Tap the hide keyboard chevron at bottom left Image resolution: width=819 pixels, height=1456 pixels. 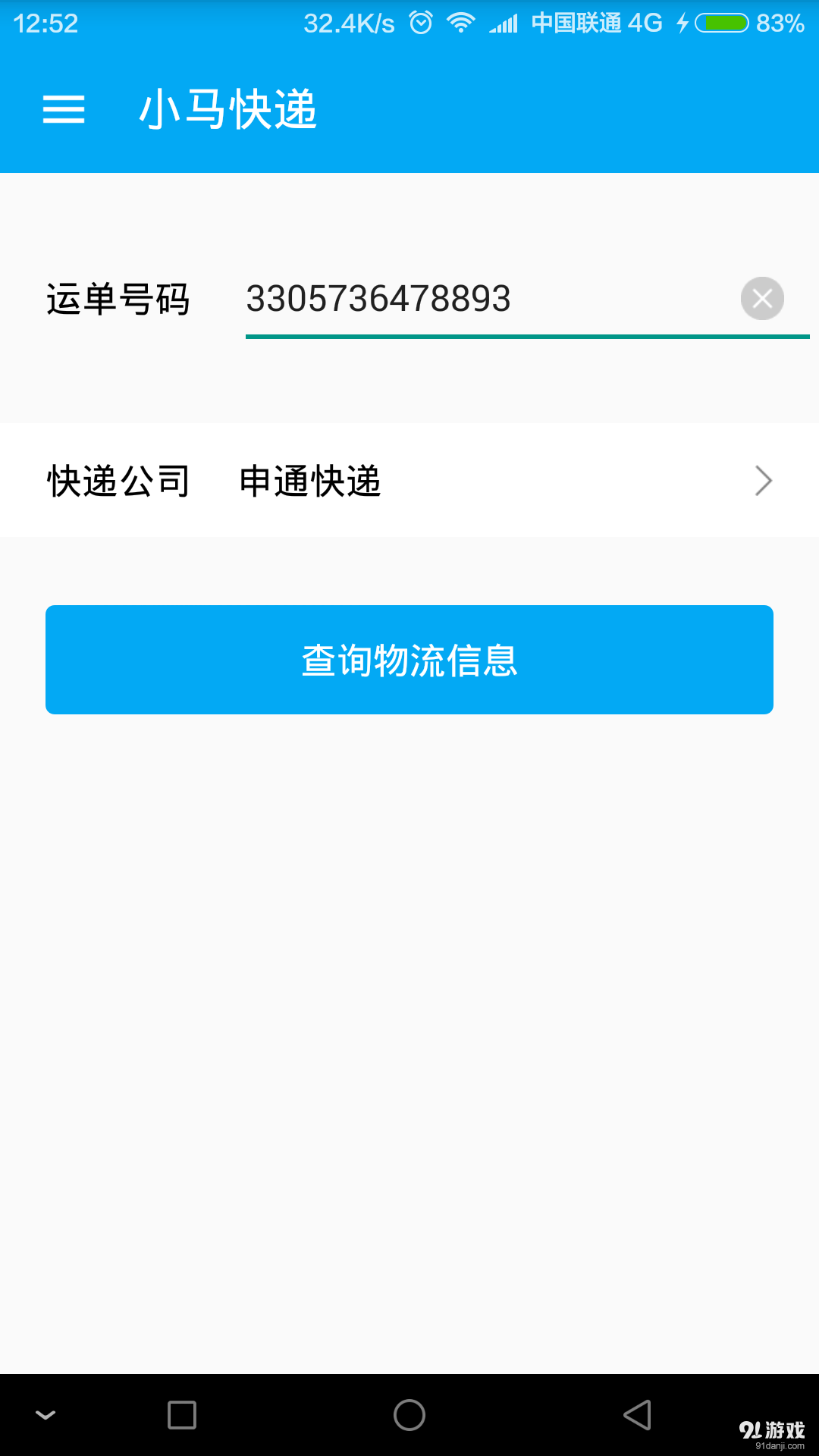tap(45, 1415)
